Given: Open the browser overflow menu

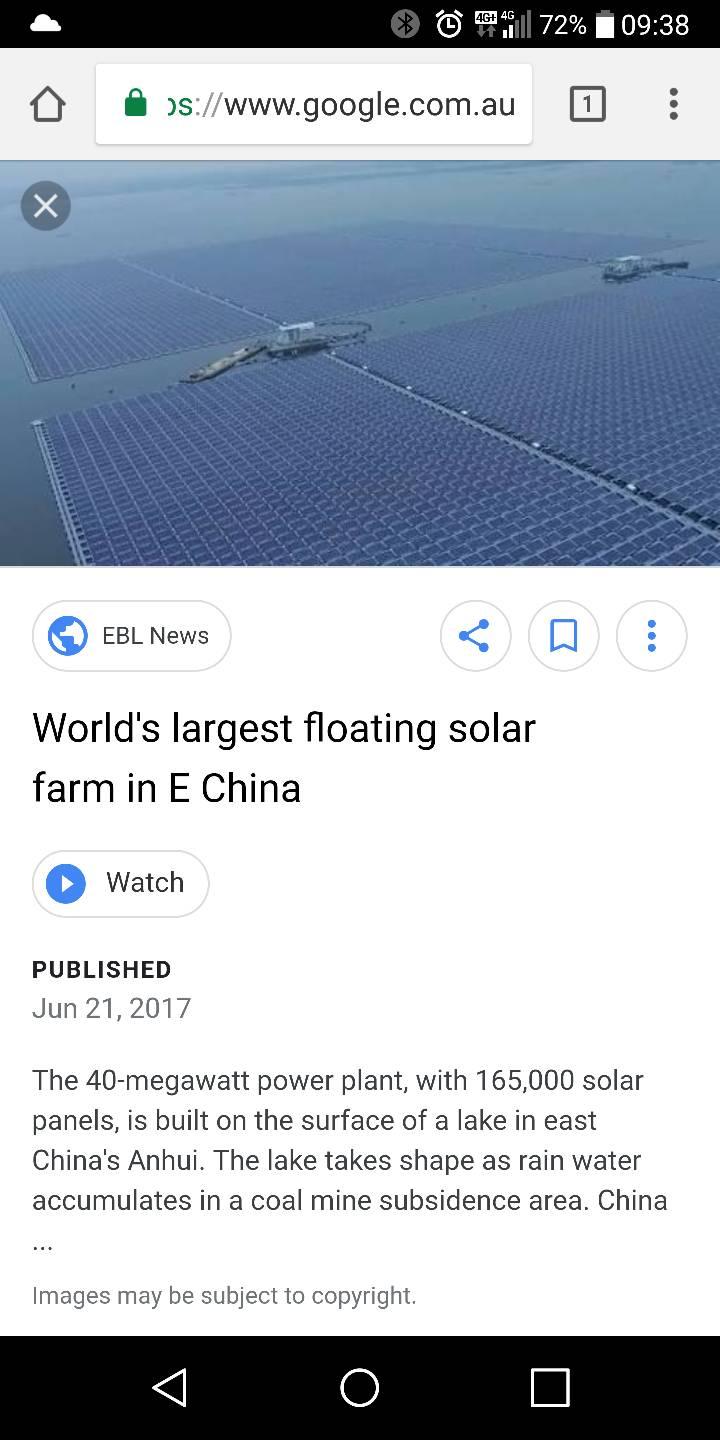Looking at the screenshot, I should 673,104.
